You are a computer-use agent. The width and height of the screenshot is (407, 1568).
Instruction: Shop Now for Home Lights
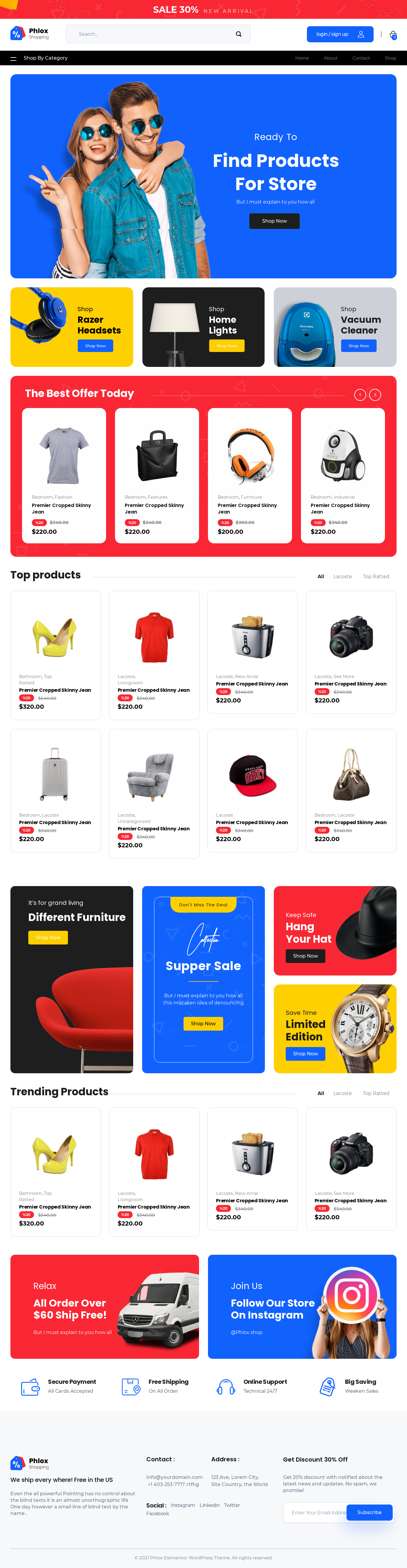pos(226,346)
